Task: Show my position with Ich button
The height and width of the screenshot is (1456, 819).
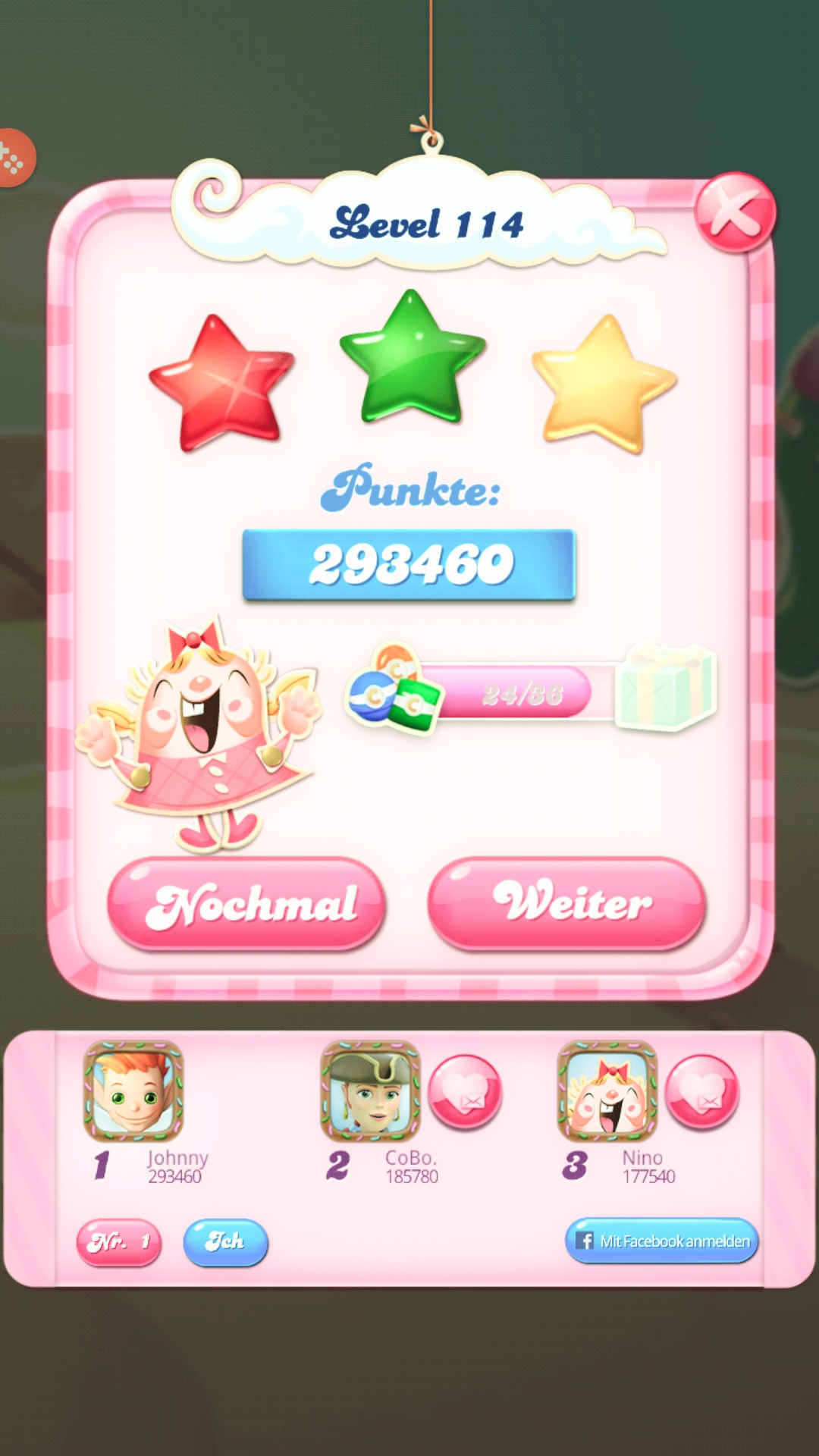Action: click(225, 1242)
